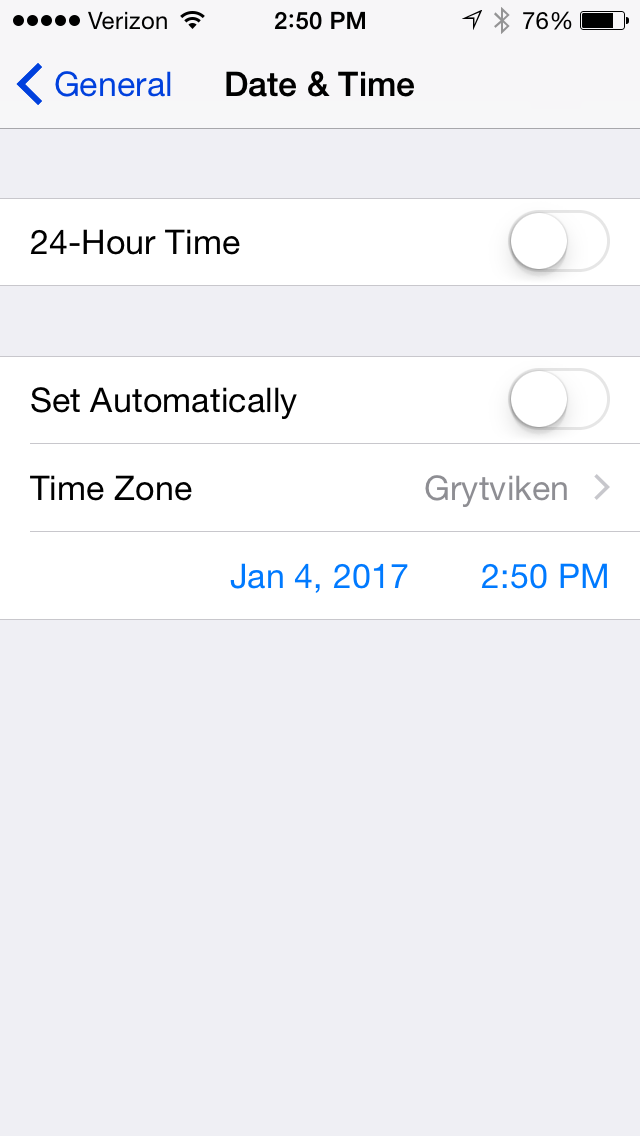Viewport: 640px width, 1136px height.
Task: Select the date Jan 4, 2017
Action: (x=319, y=576)
